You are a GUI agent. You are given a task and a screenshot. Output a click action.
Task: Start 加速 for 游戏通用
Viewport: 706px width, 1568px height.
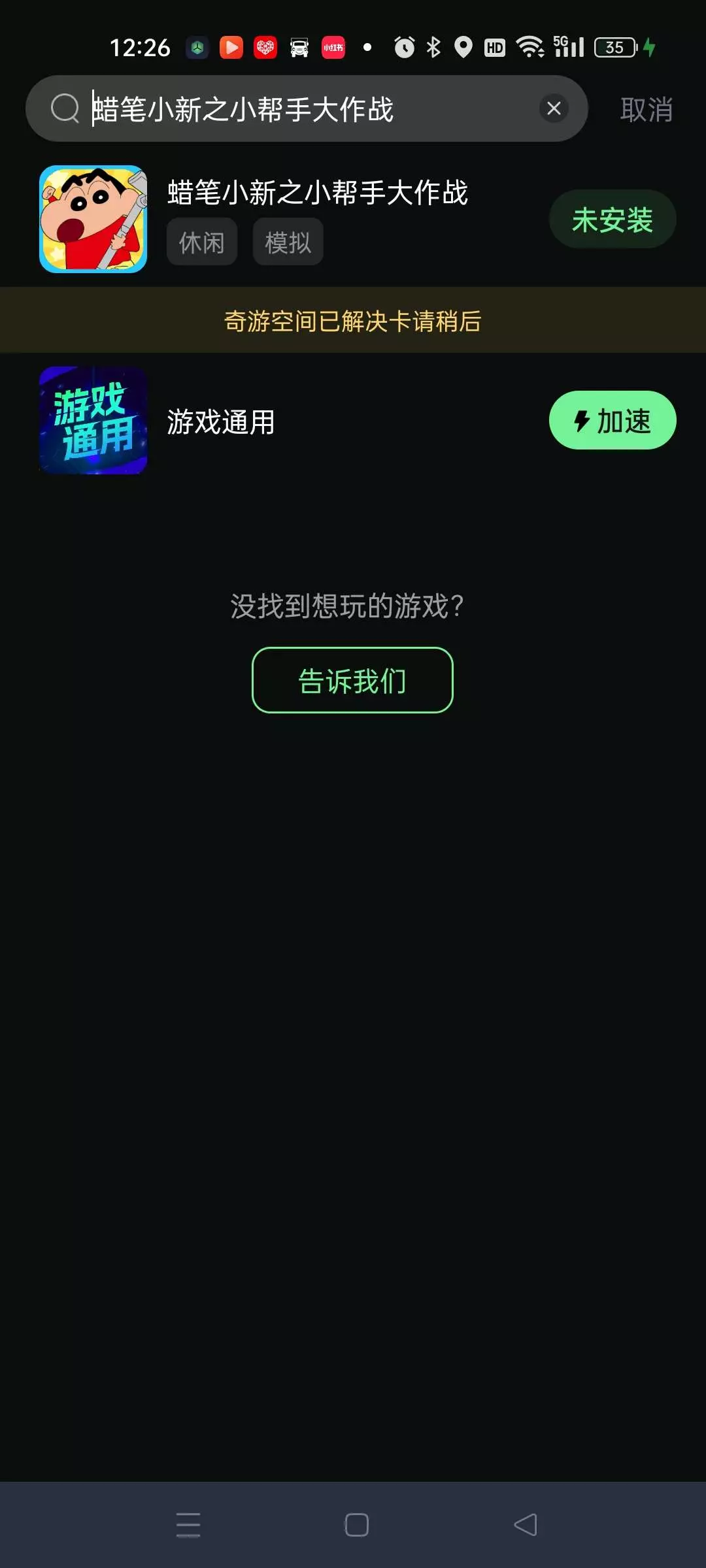(x=612, y=420)
